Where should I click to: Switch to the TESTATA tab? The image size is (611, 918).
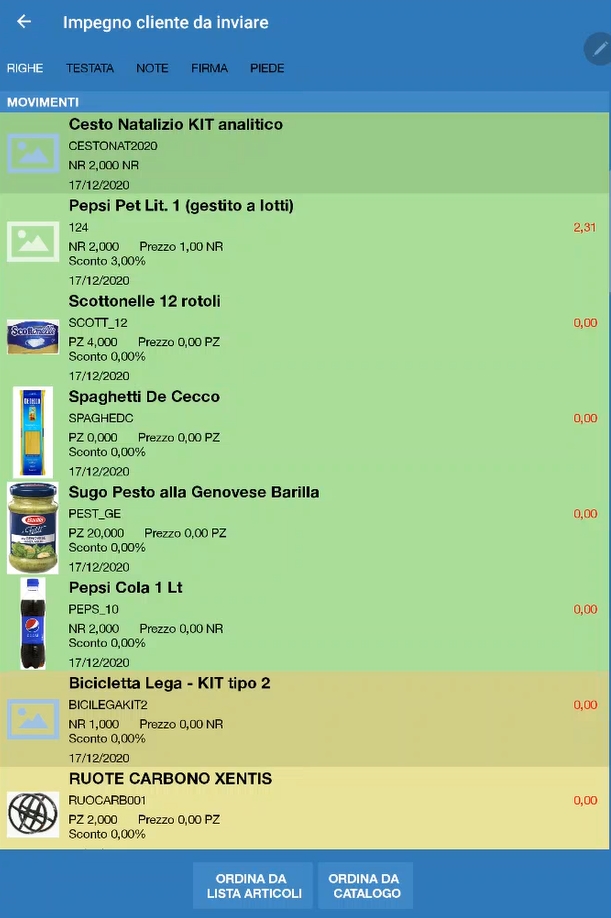[90, 68]
